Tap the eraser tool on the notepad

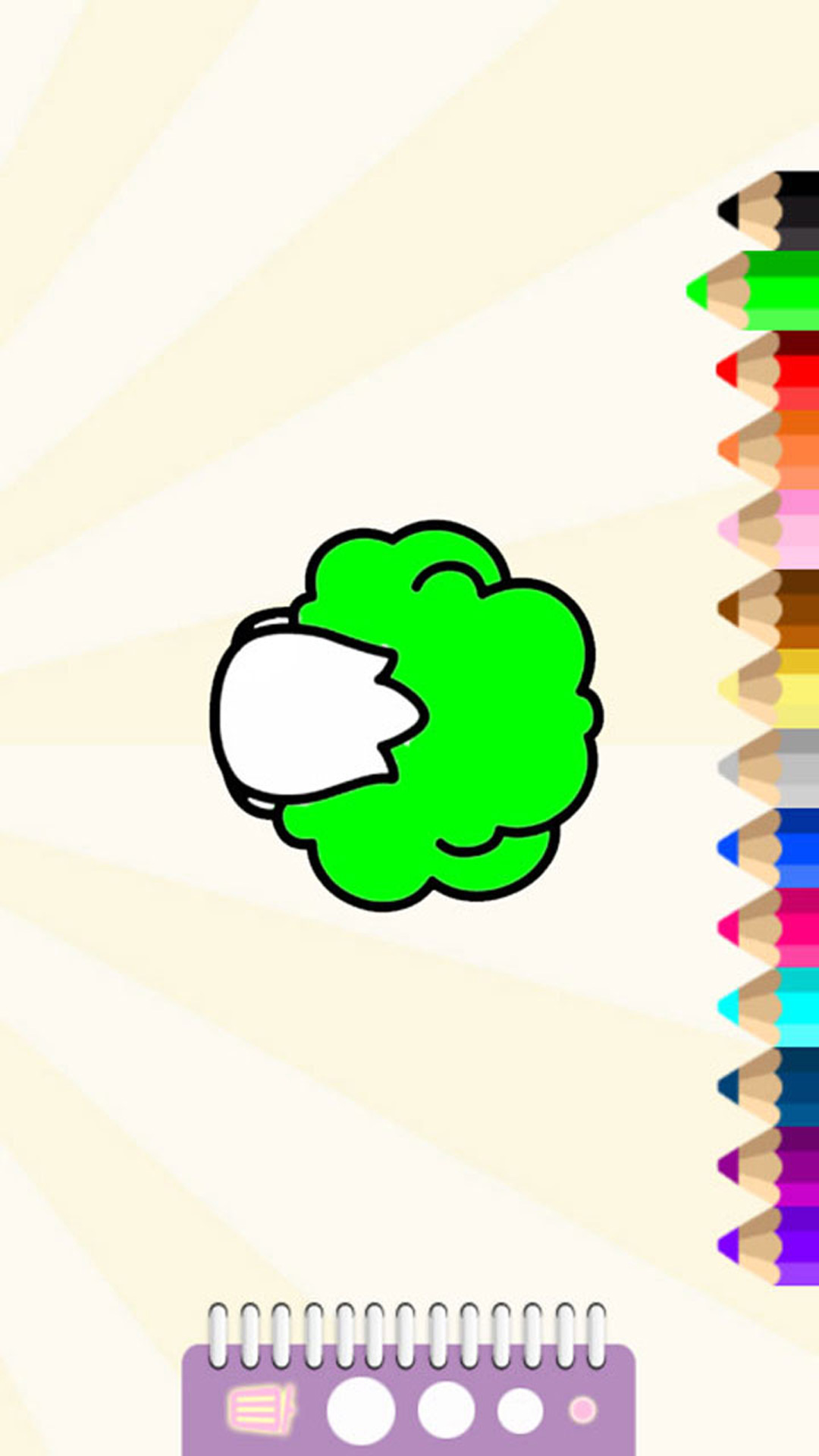262,1409
